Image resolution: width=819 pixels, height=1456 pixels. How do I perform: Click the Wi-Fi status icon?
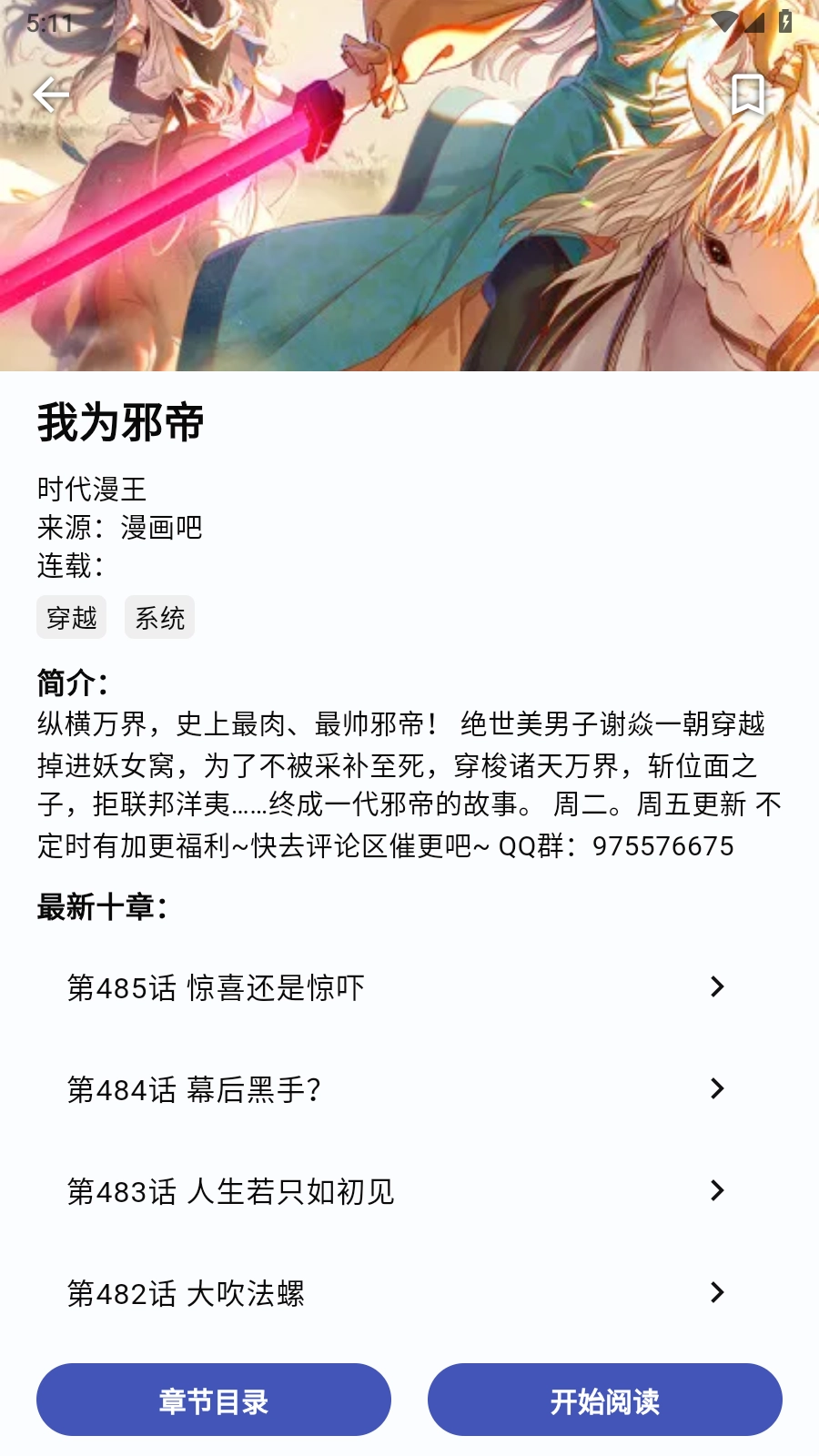click(725, 23)
